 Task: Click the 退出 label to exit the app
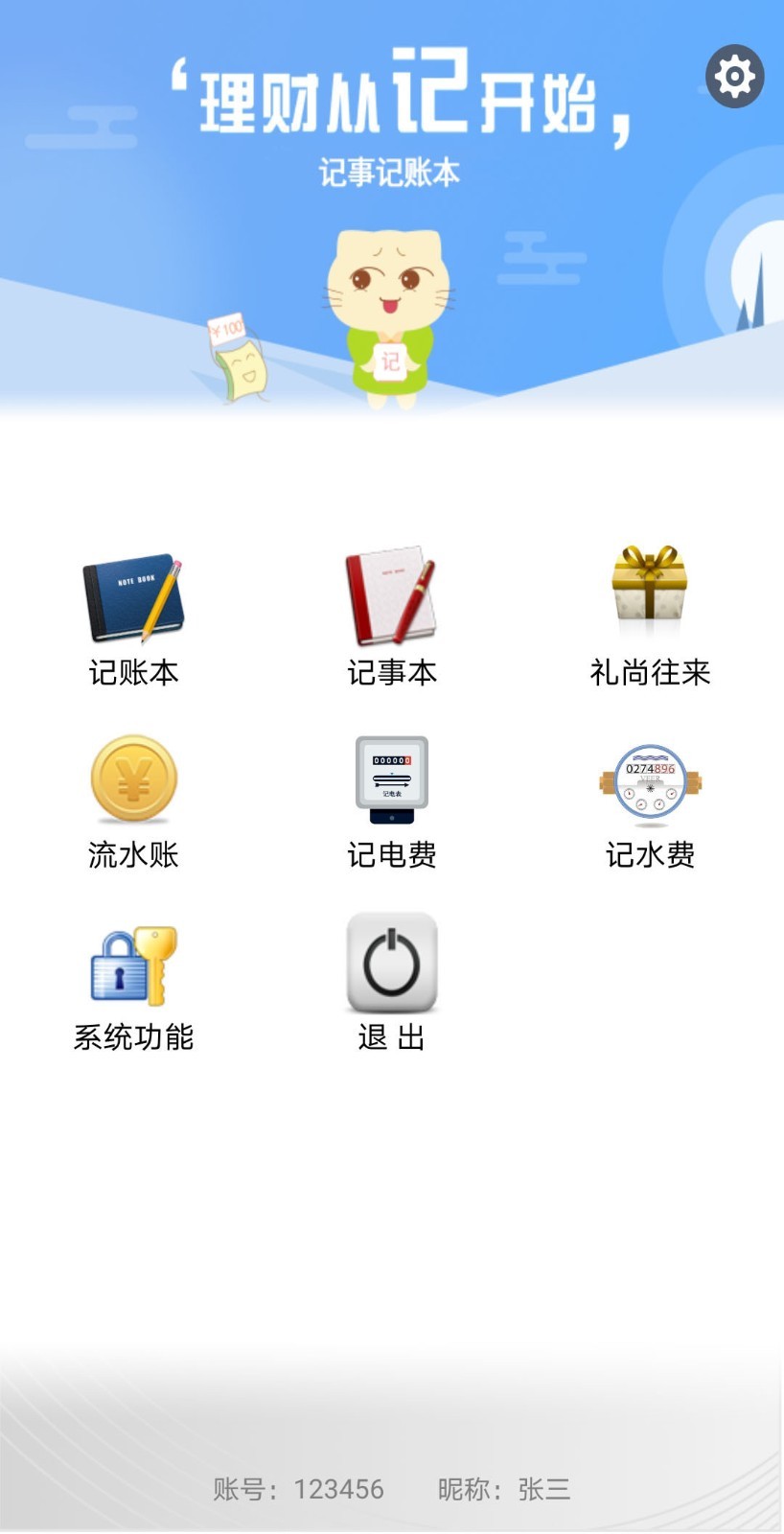(x=391, y=1037)
